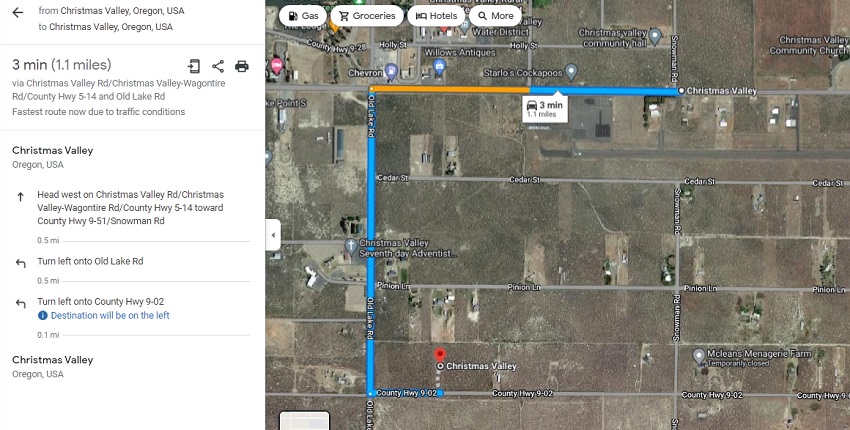Tap the red destination pin

tap(438, 355)
